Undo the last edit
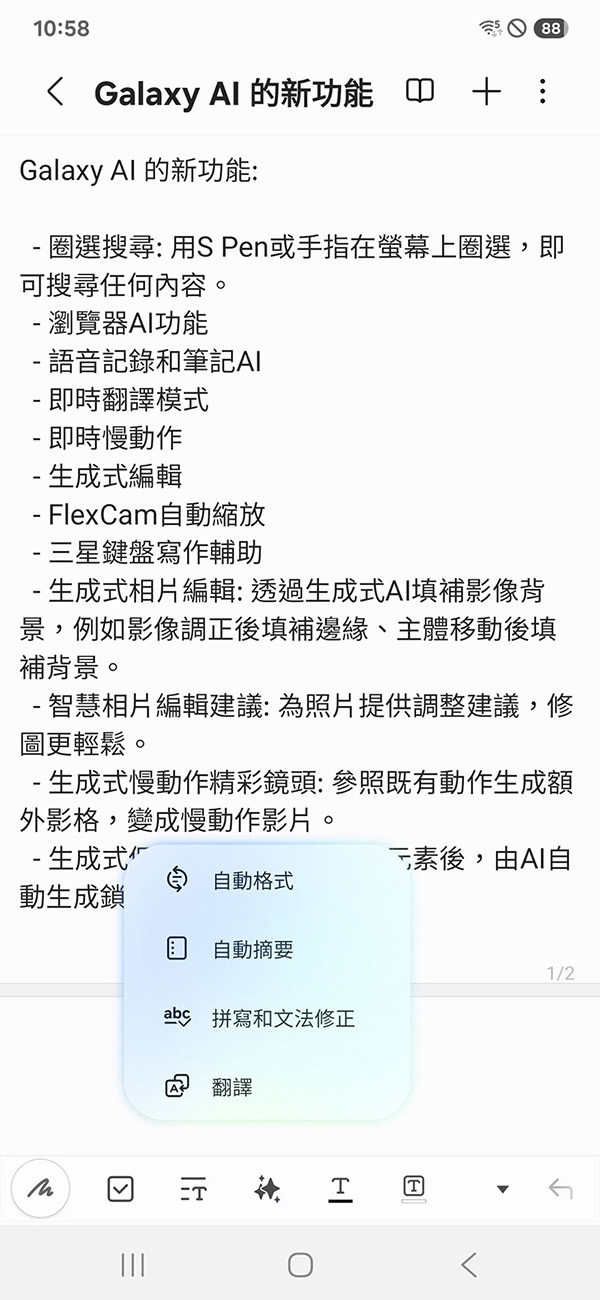The width and height of the screenshot is (600, 1300). pyautogui.click(x=560, y=1189)
